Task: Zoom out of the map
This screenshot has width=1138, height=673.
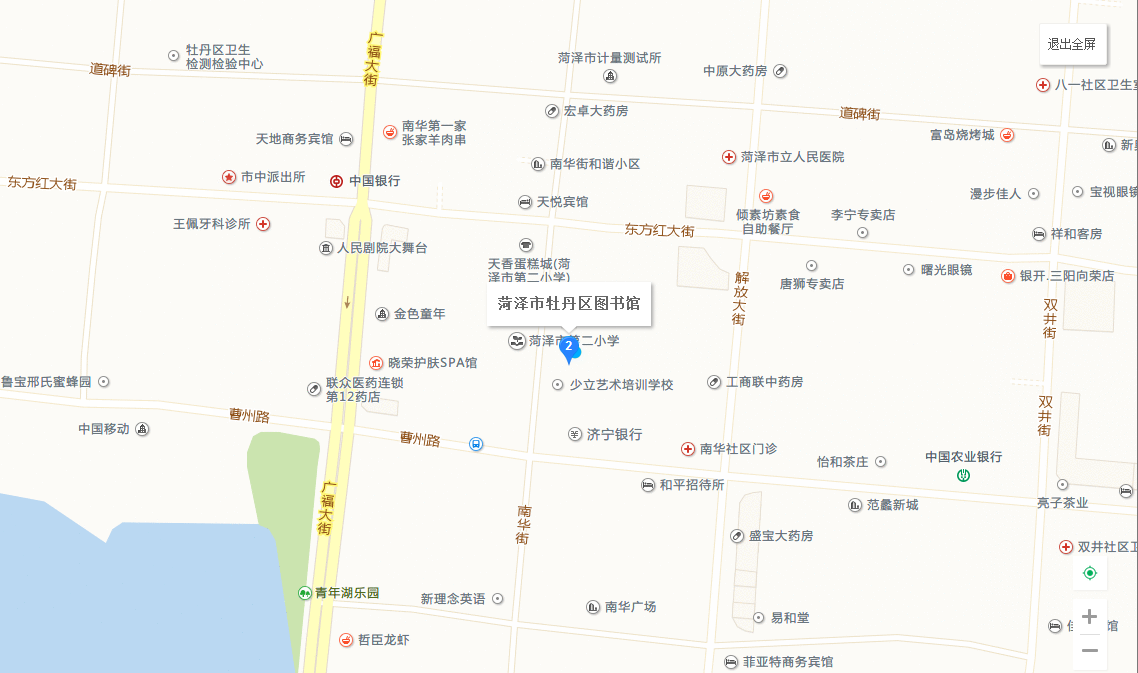Action: 1090,651
